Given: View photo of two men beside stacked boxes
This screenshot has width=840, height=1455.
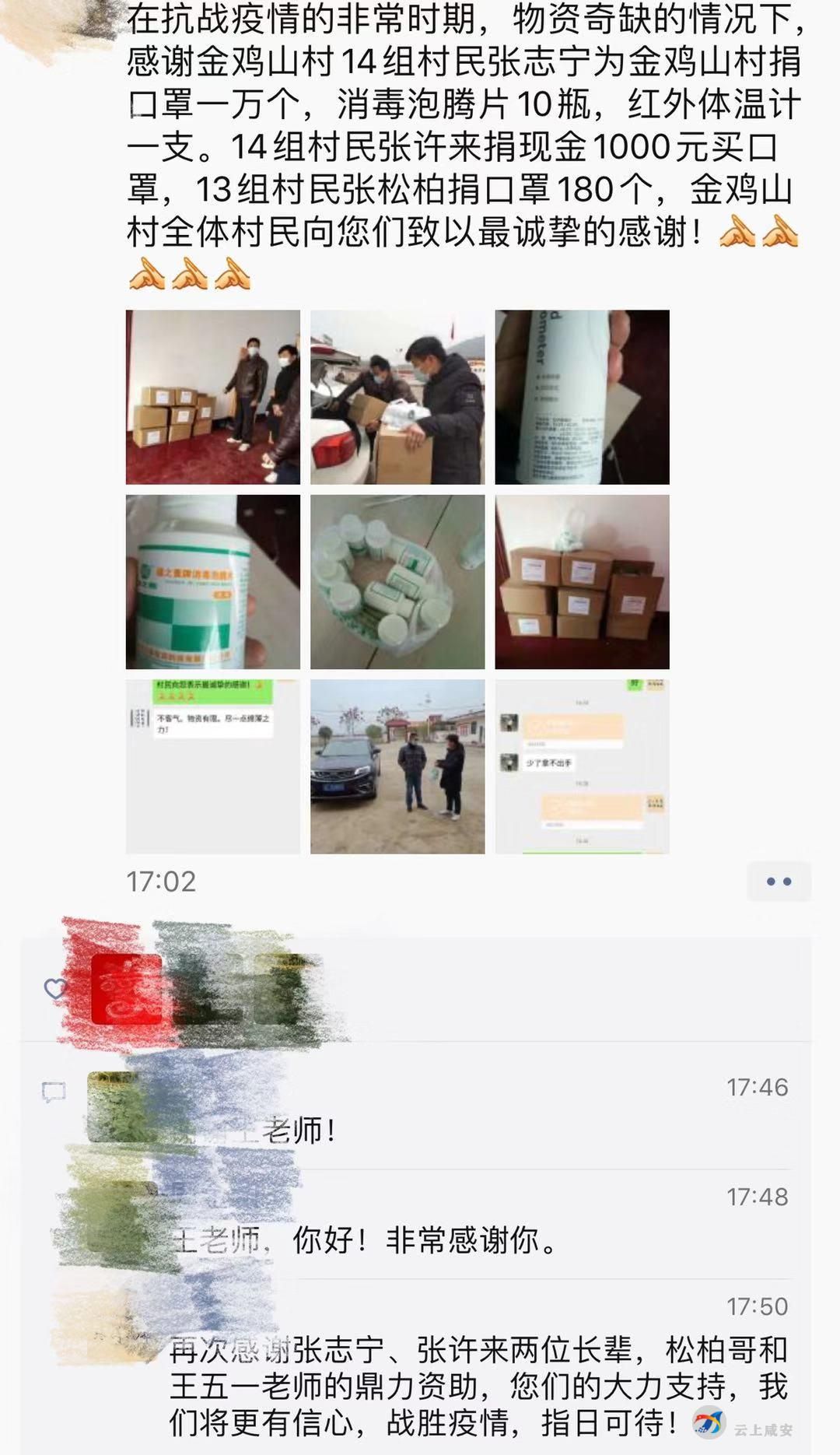Looking at the screenshot, I should (x=213, y=397).
